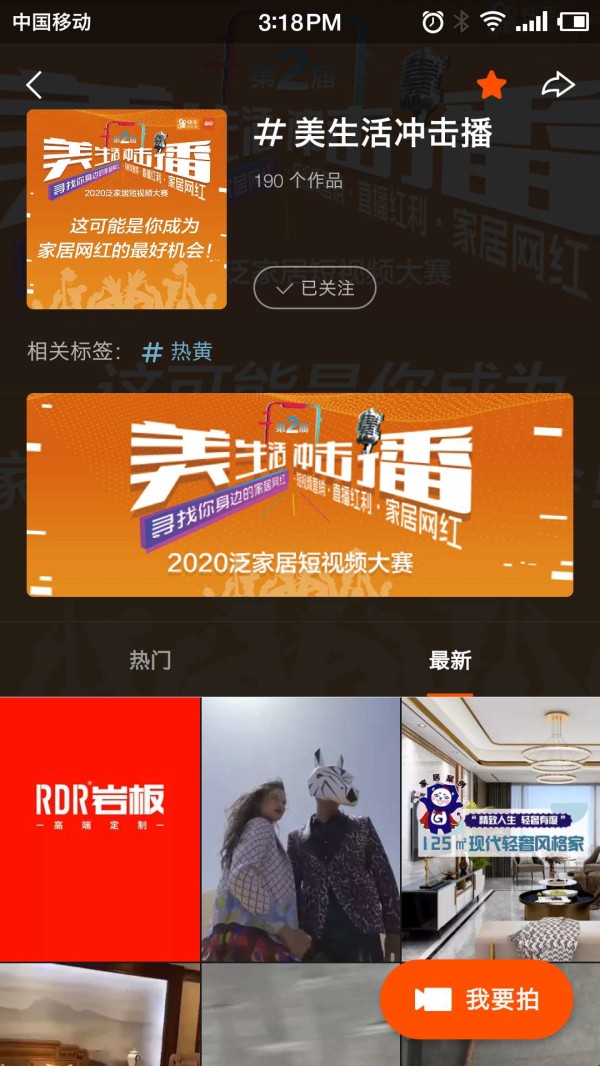
Task: Unfollow via the 已关注 button
Action: point(315,288)
